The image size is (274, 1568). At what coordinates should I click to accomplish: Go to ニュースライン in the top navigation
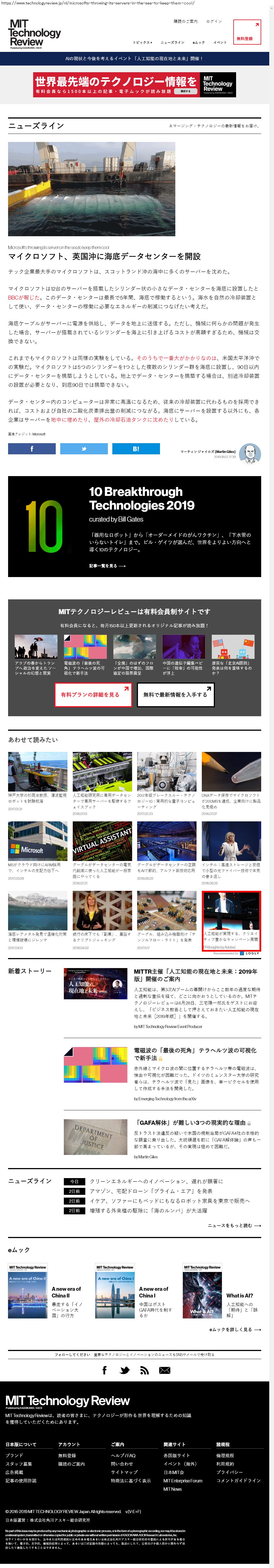(172, 43)
